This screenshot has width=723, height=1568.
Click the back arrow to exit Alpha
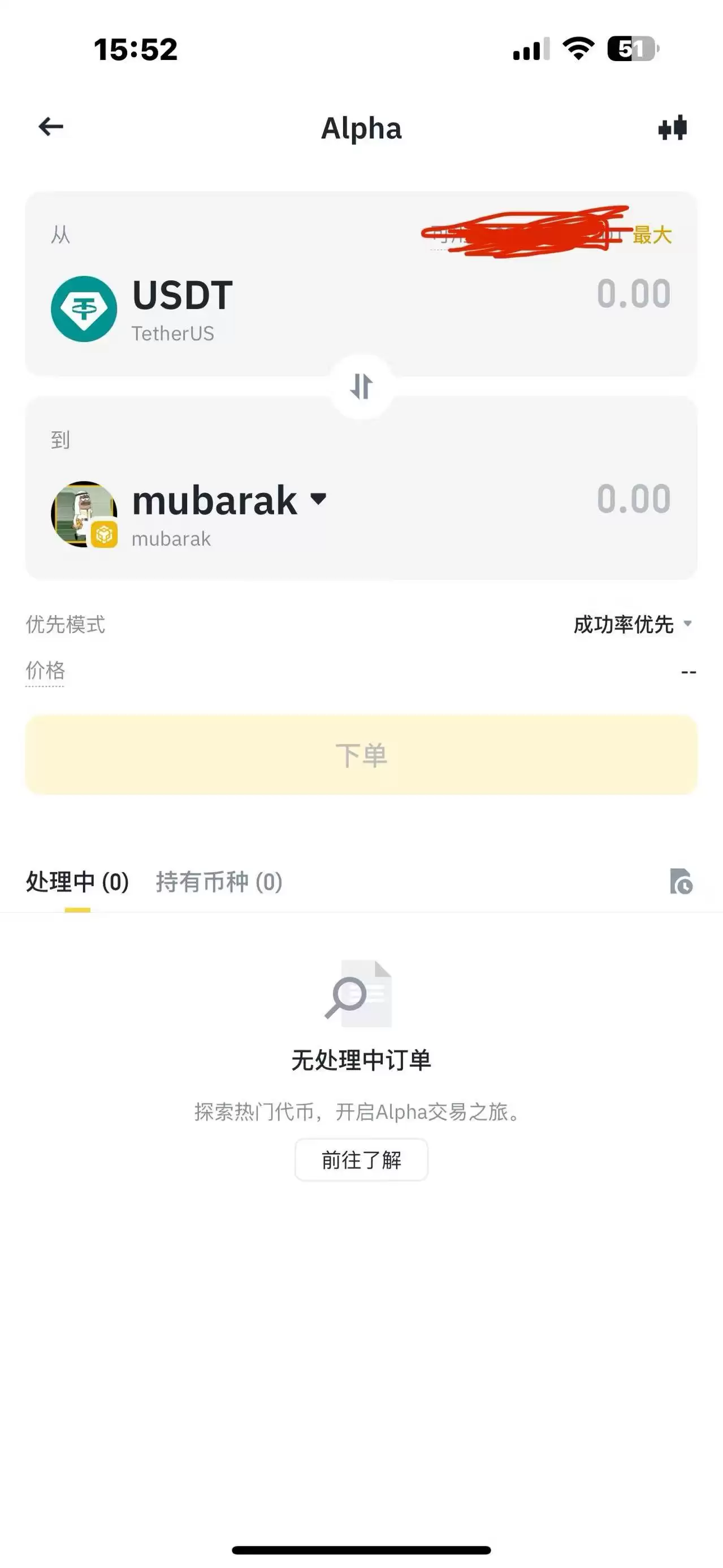point(51,127)
